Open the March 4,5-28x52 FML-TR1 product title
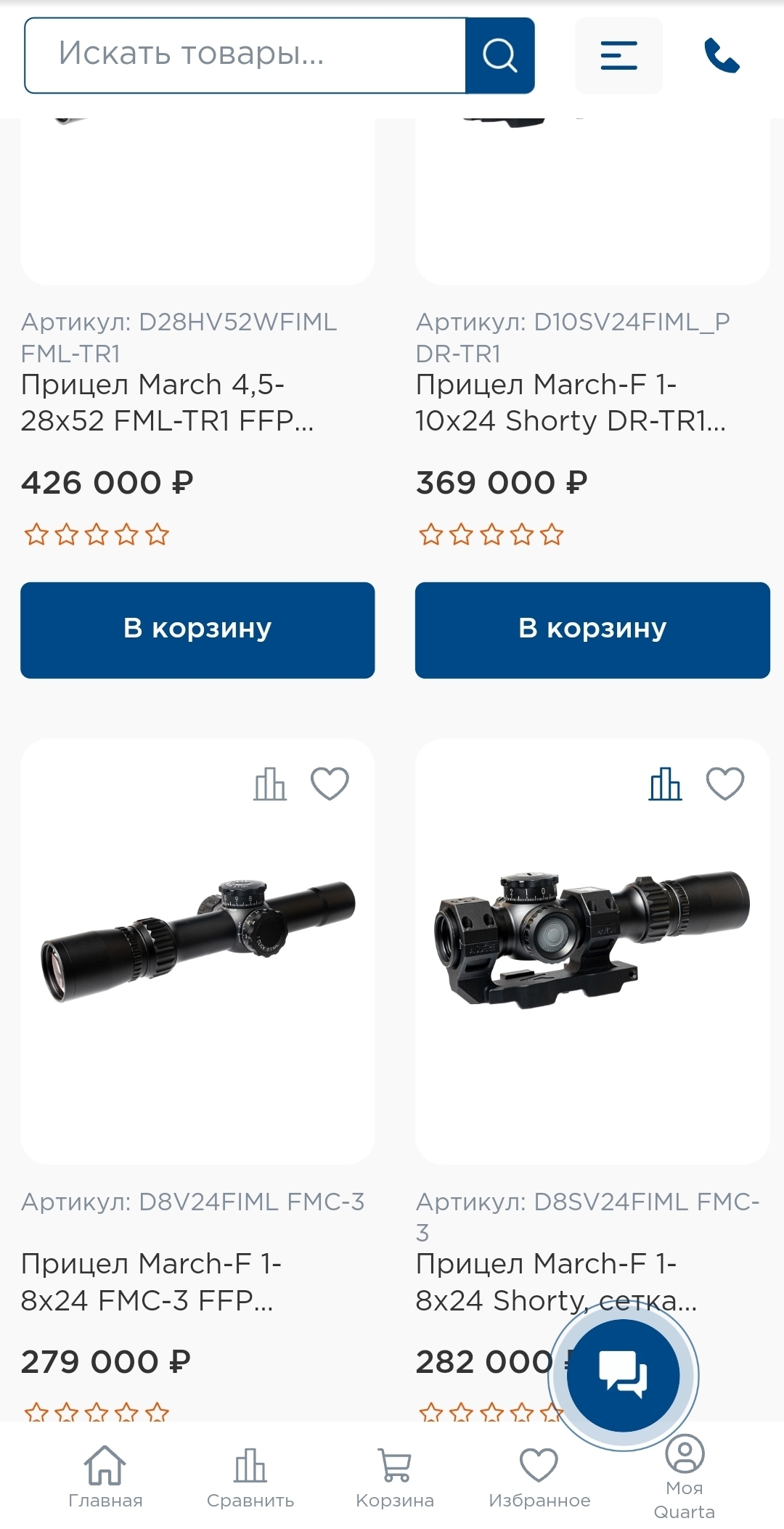784x1529 pixels. pos(167,402)
